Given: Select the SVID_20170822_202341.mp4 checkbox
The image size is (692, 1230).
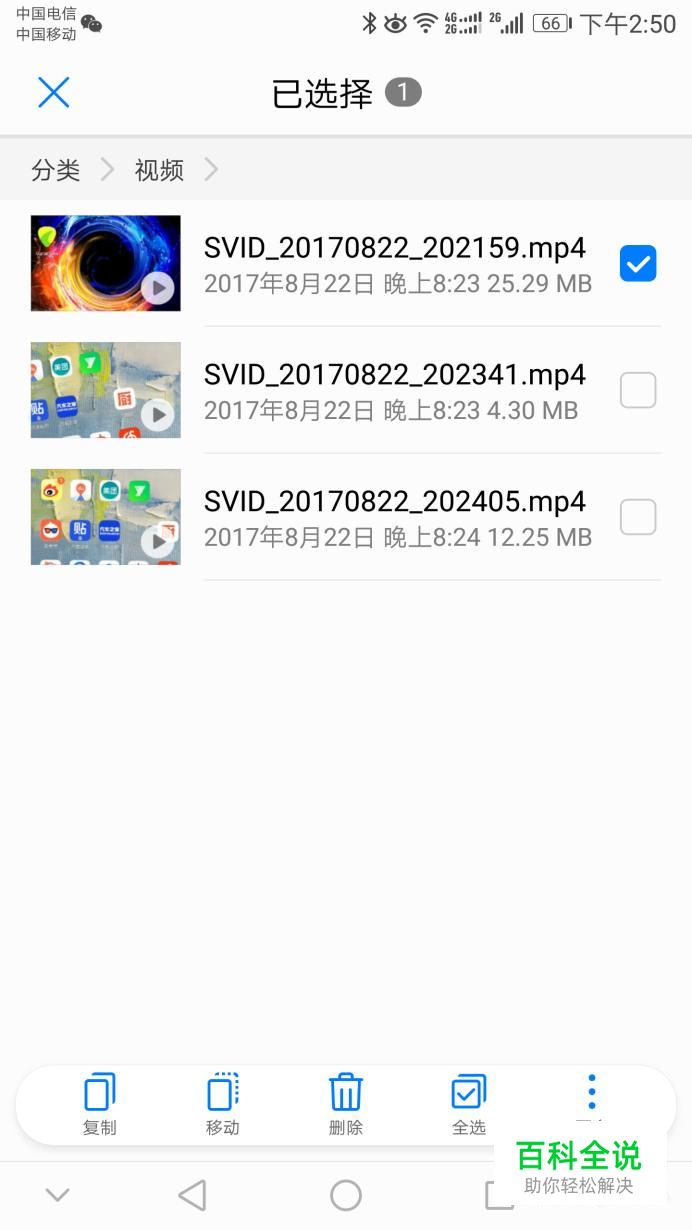Looking at the screenshot, I should coord(638,390).
